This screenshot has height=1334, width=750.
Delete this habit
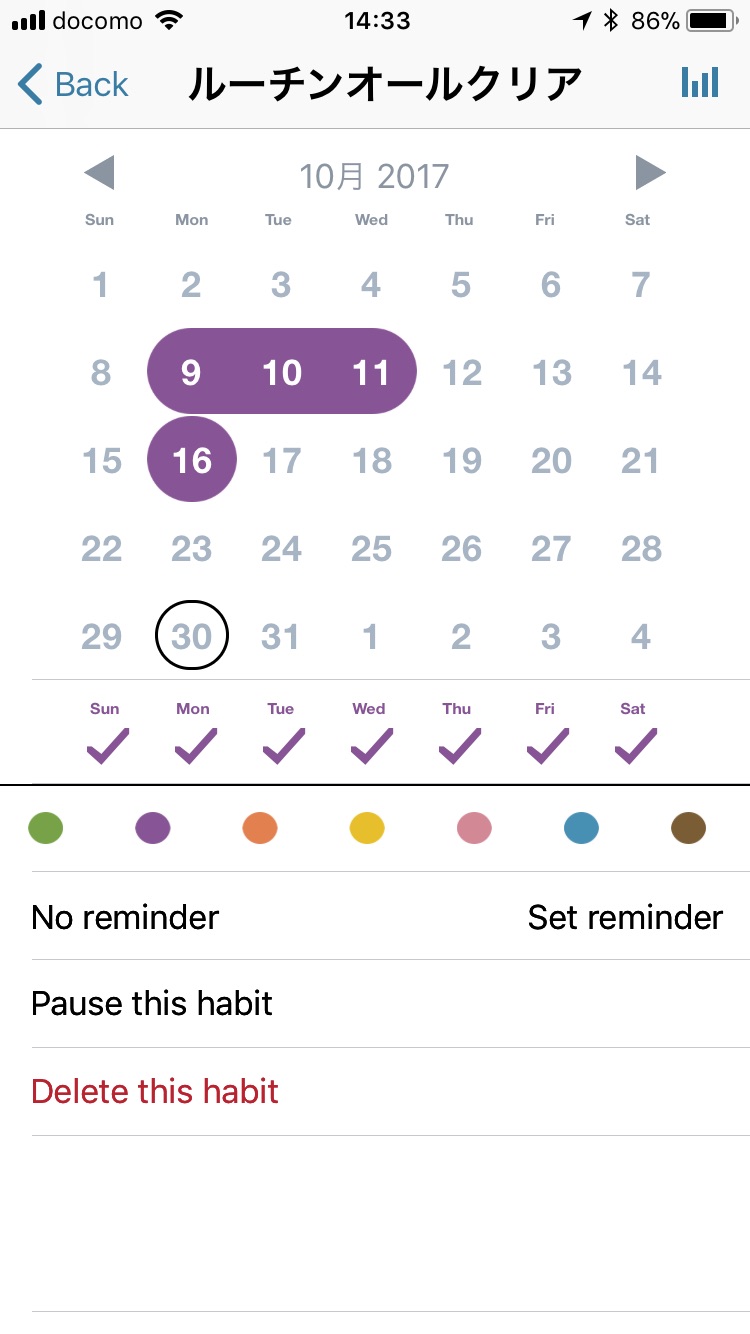(155, 1091)
